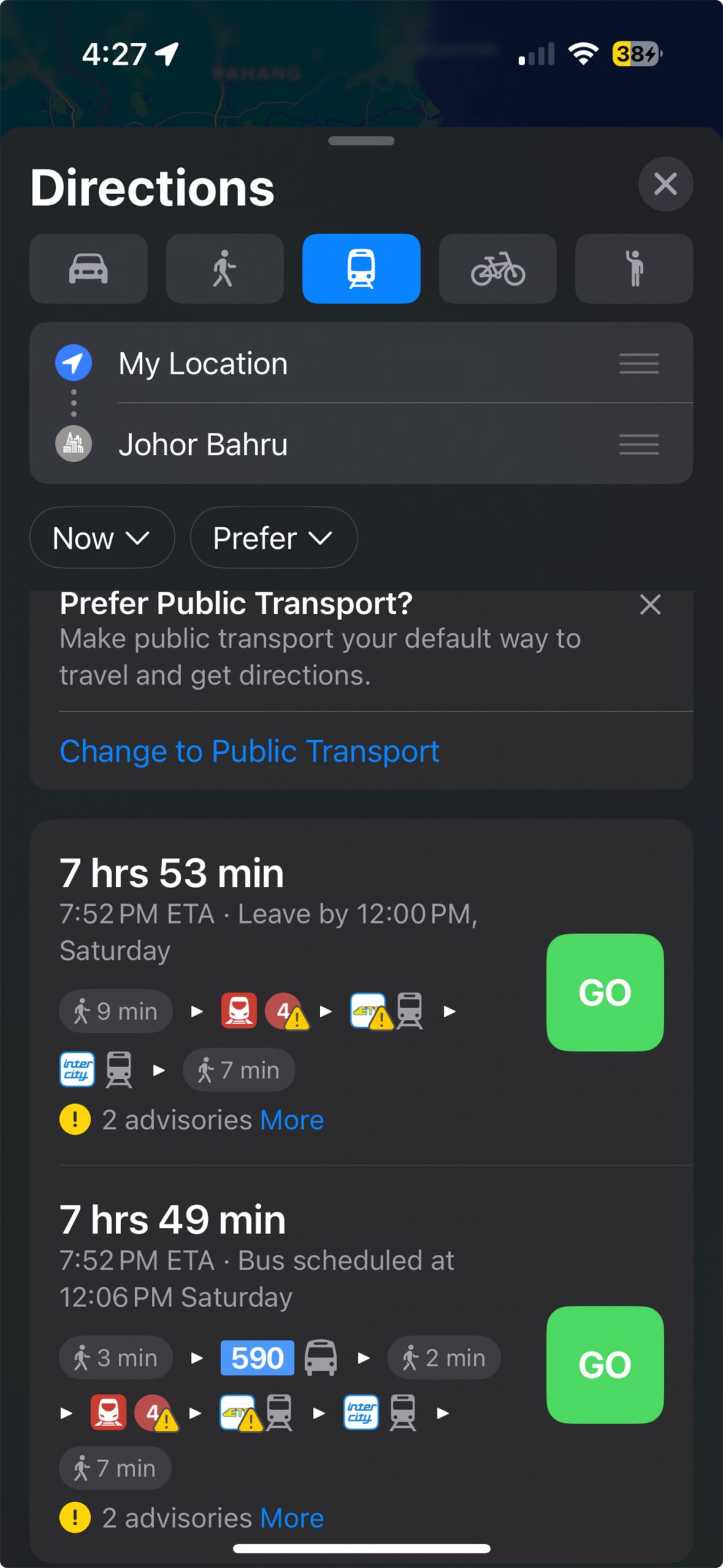Image resolution: width=723 pixels, height=1568 pixels.
Task: View More advisories for 7 hrs 49 min route
Action: point(292,1518)
